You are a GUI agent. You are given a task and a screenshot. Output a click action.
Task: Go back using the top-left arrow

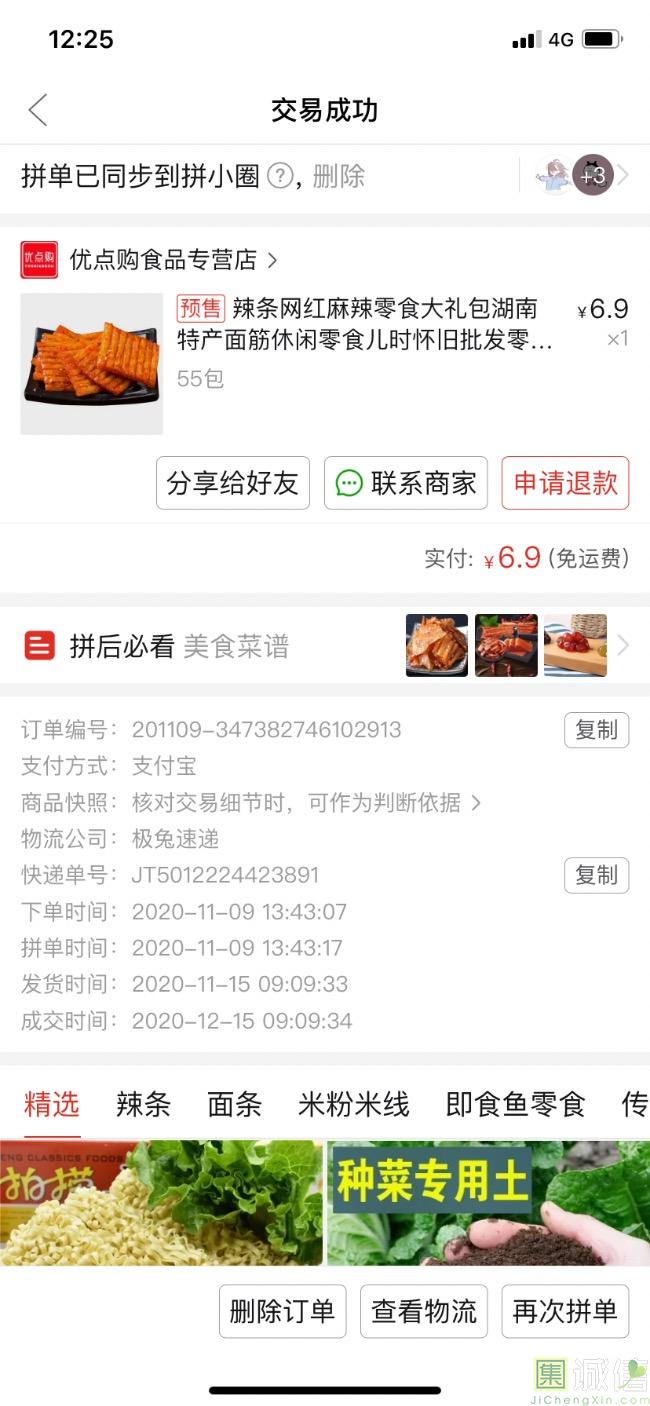pyautogui.click(x=38, y=110)
